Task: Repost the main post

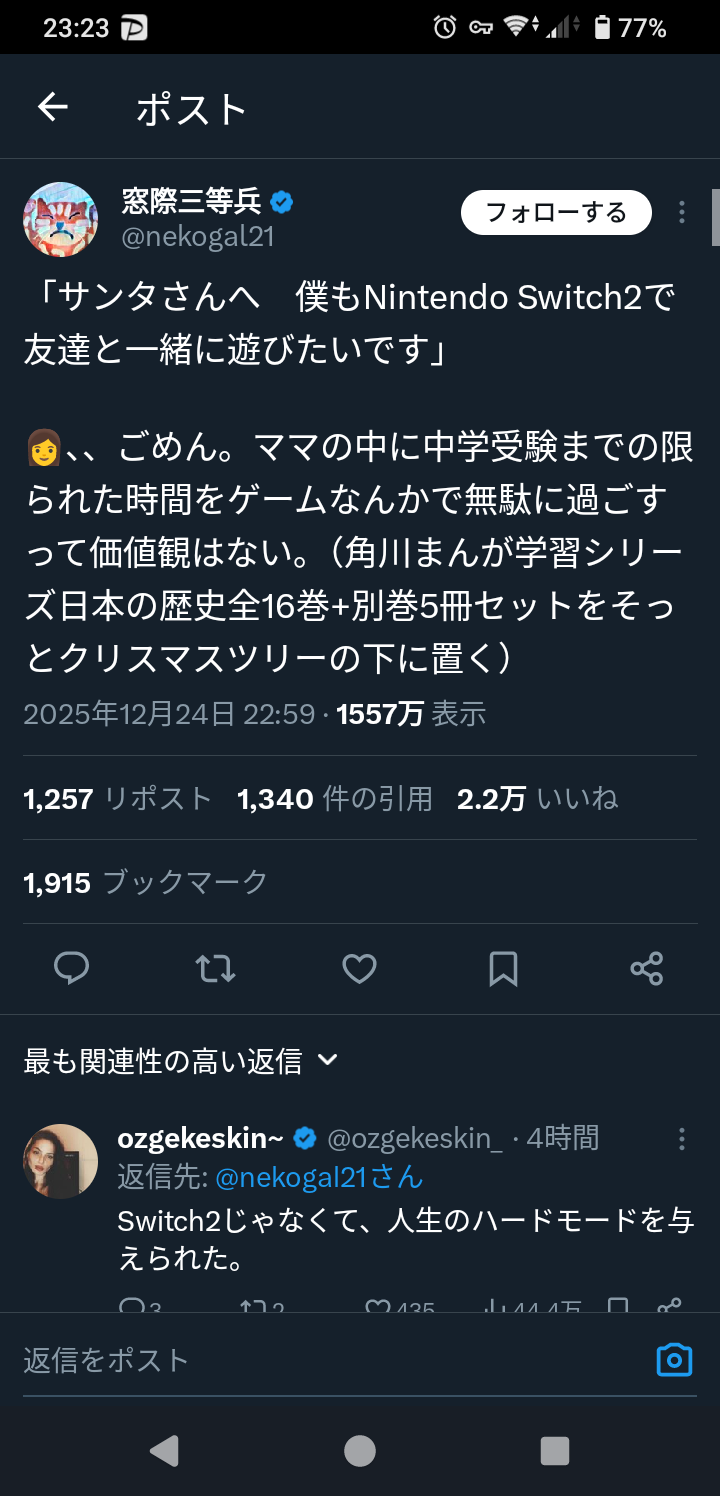Action: 215,968
